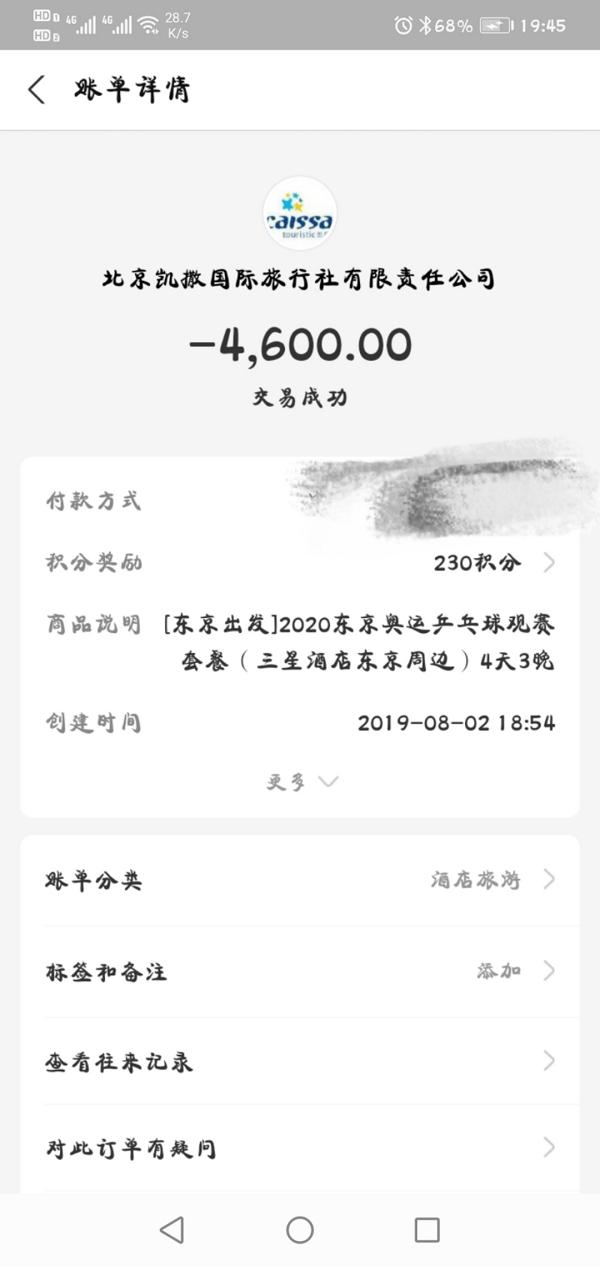The height and width of the screenshot is (1266, 600).
Task: Open the 积分奖励 230积分 details
Action: pos(490,563)
